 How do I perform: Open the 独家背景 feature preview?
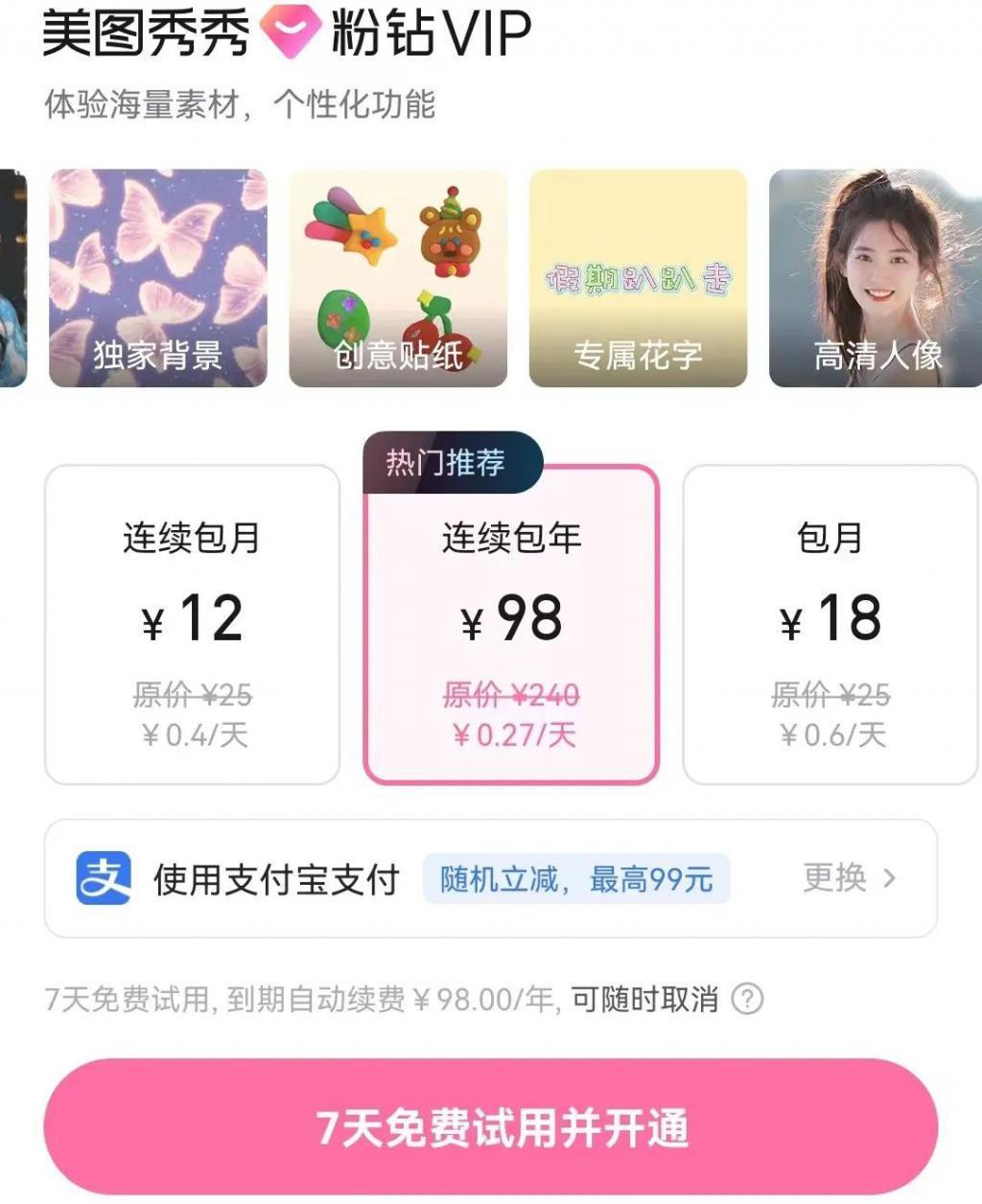156,278
